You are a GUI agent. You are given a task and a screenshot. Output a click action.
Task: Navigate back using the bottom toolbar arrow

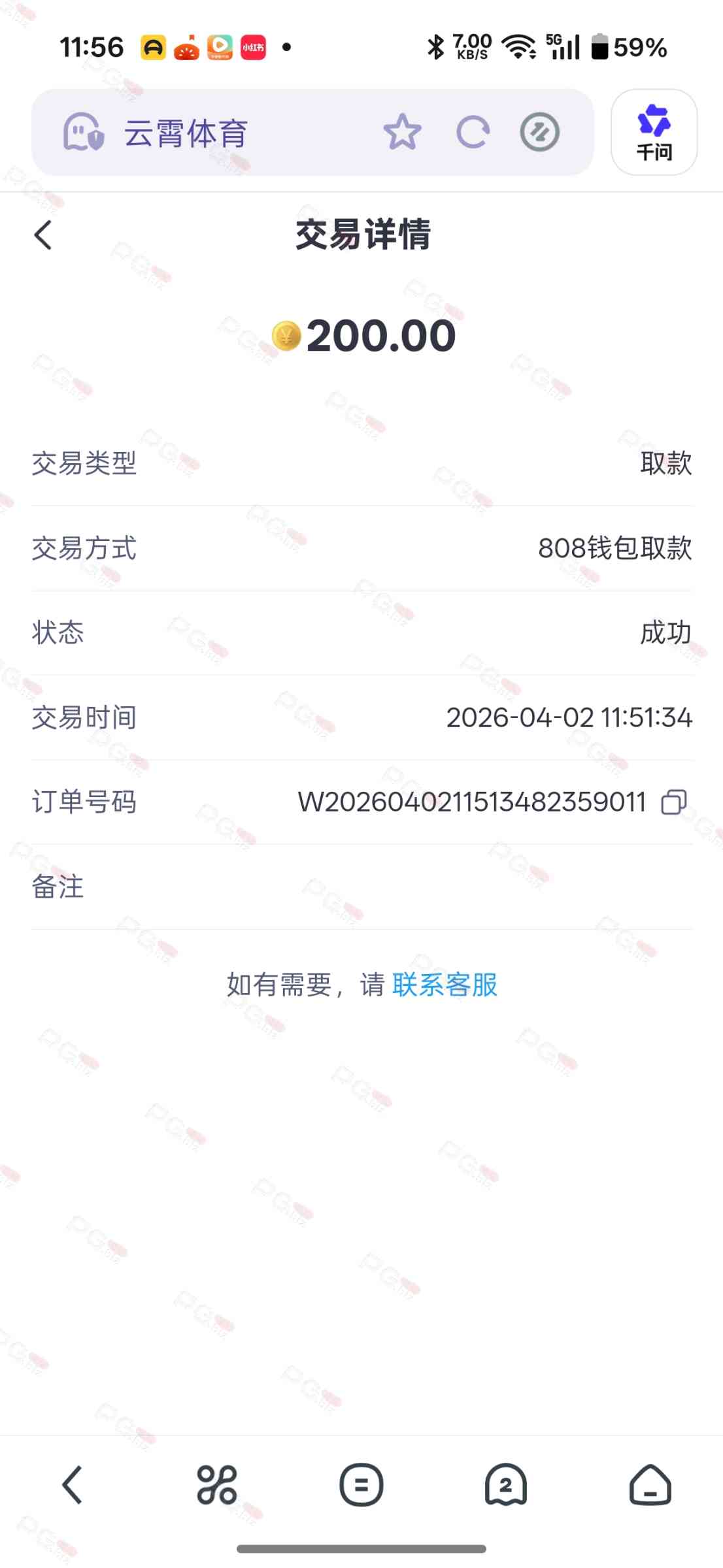tap(72, 1485)
